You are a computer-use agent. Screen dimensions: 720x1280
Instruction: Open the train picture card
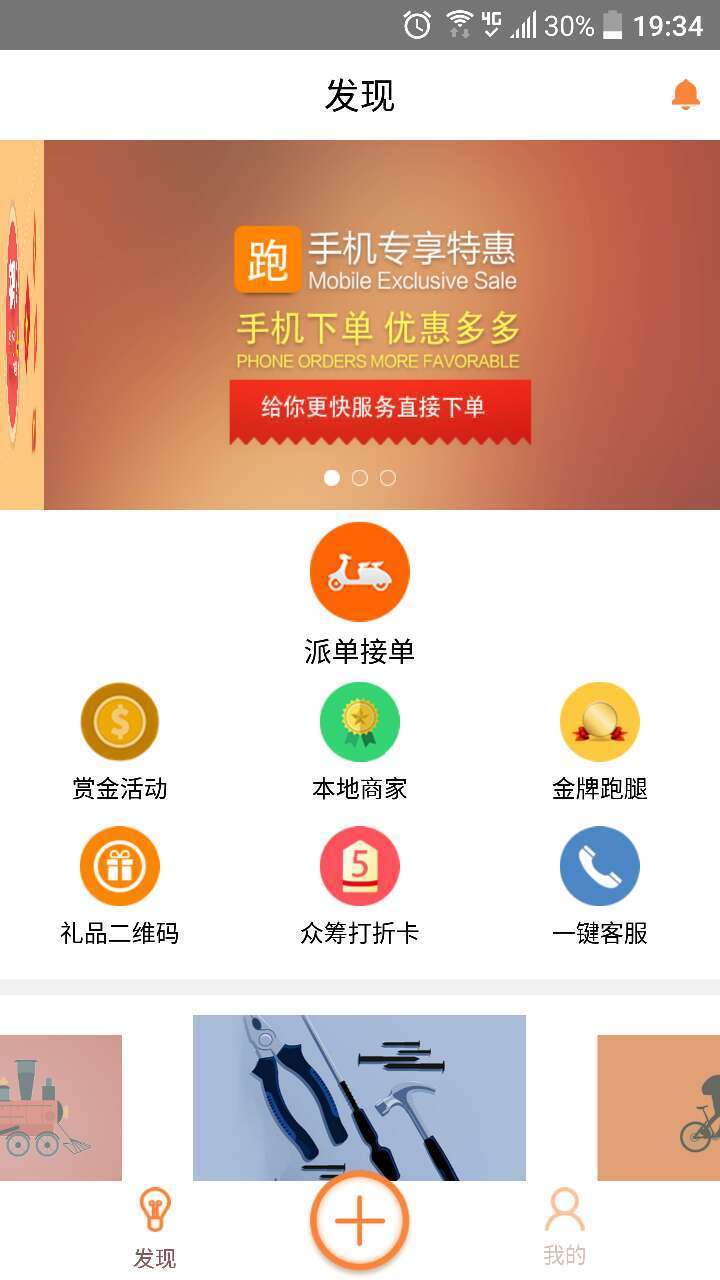(x=60, y=1107)
